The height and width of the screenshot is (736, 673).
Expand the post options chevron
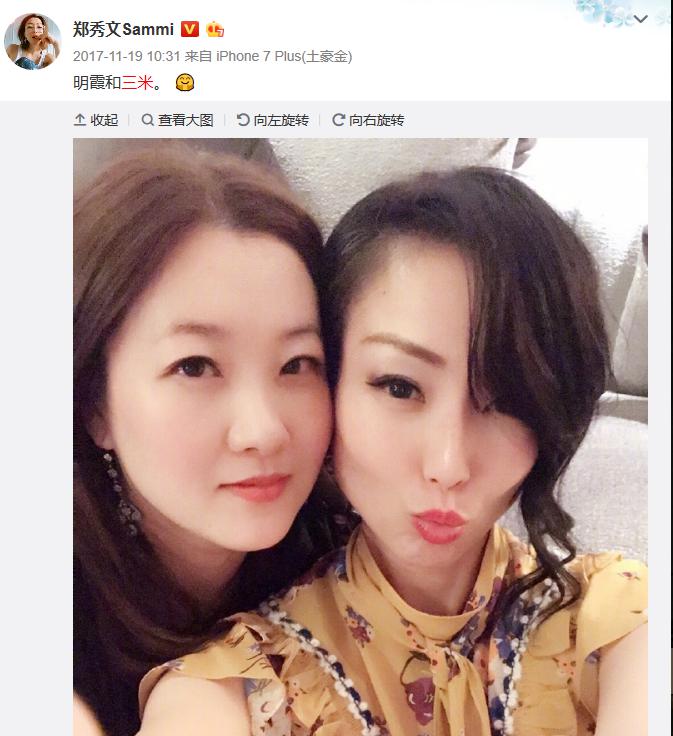(x=641, y=19)
